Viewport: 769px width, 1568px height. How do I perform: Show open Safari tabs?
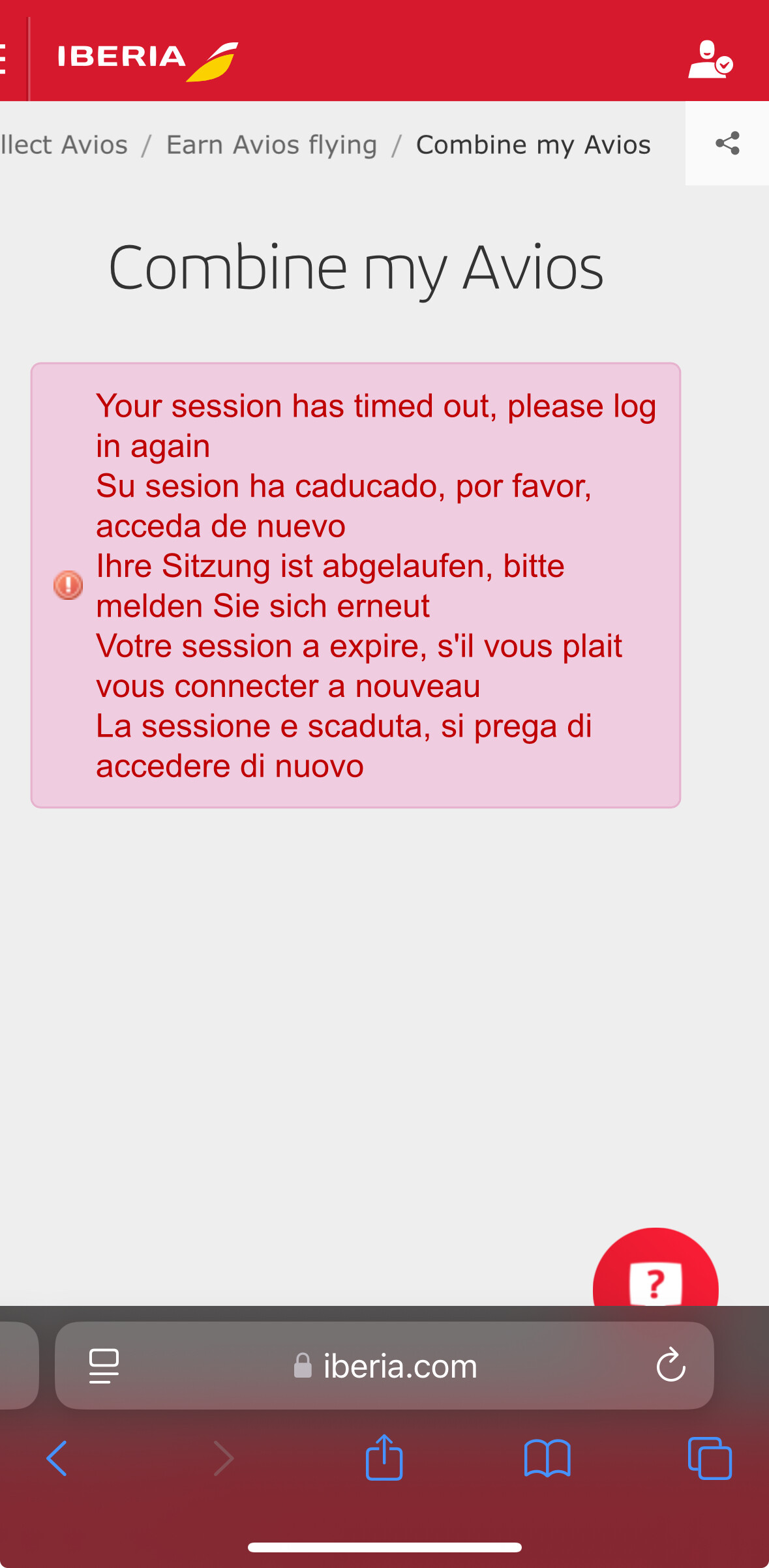(709, 1458)
